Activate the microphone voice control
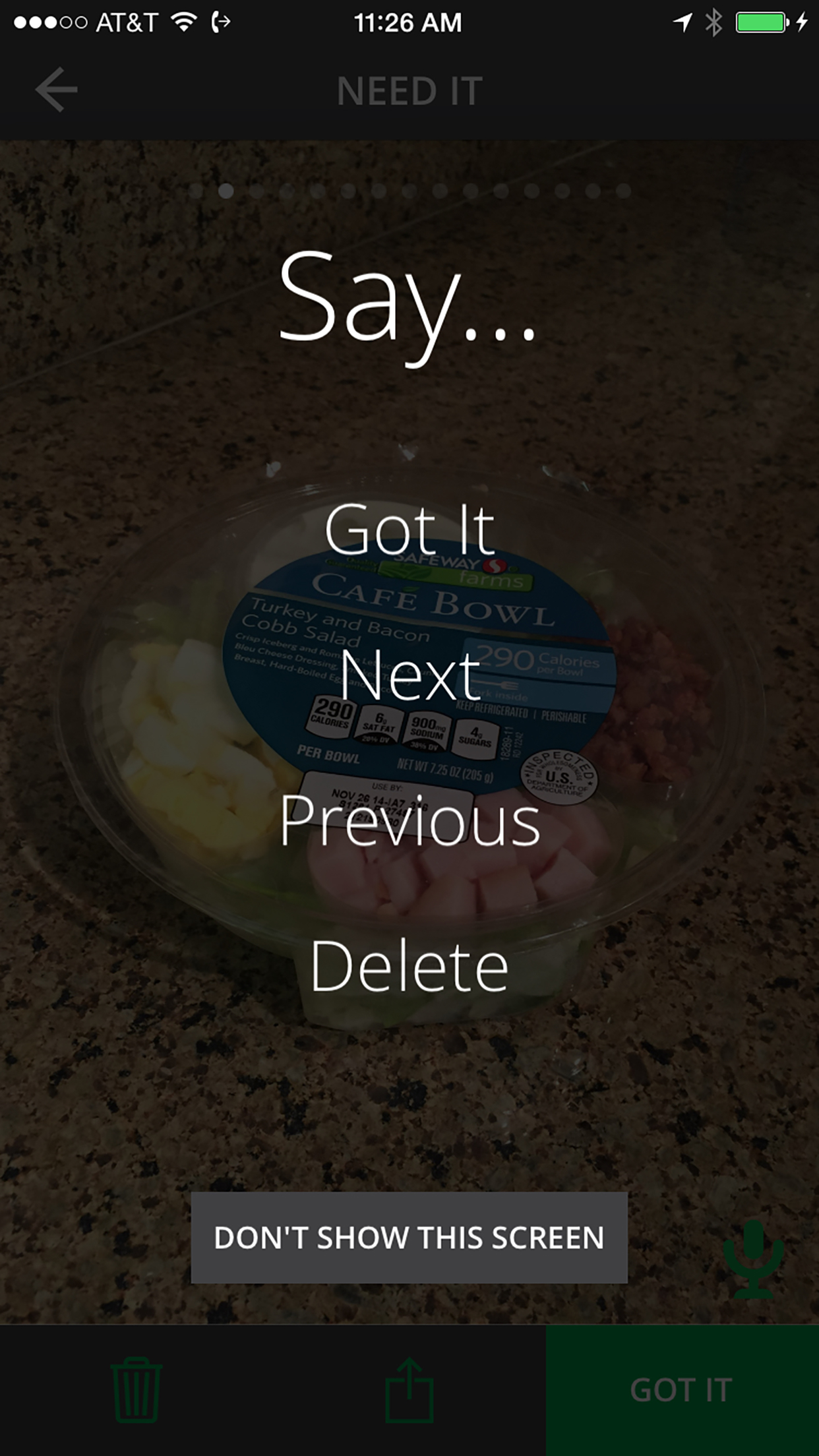 pyautogui.click(x=753, y=1259)
